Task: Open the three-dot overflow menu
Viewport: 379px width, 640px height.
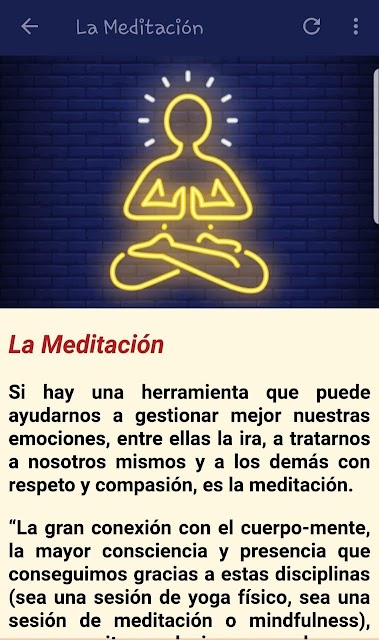Action: [356, 27]
